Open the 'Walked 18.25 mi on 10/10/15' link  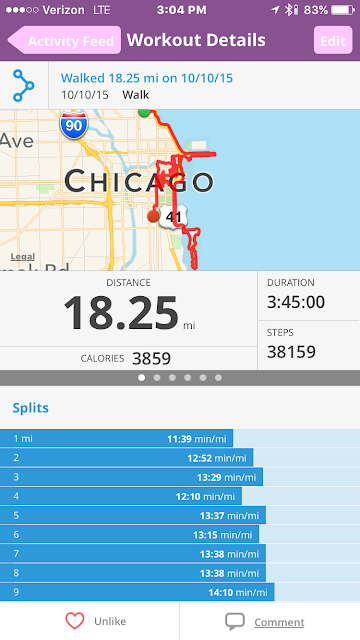147,78
